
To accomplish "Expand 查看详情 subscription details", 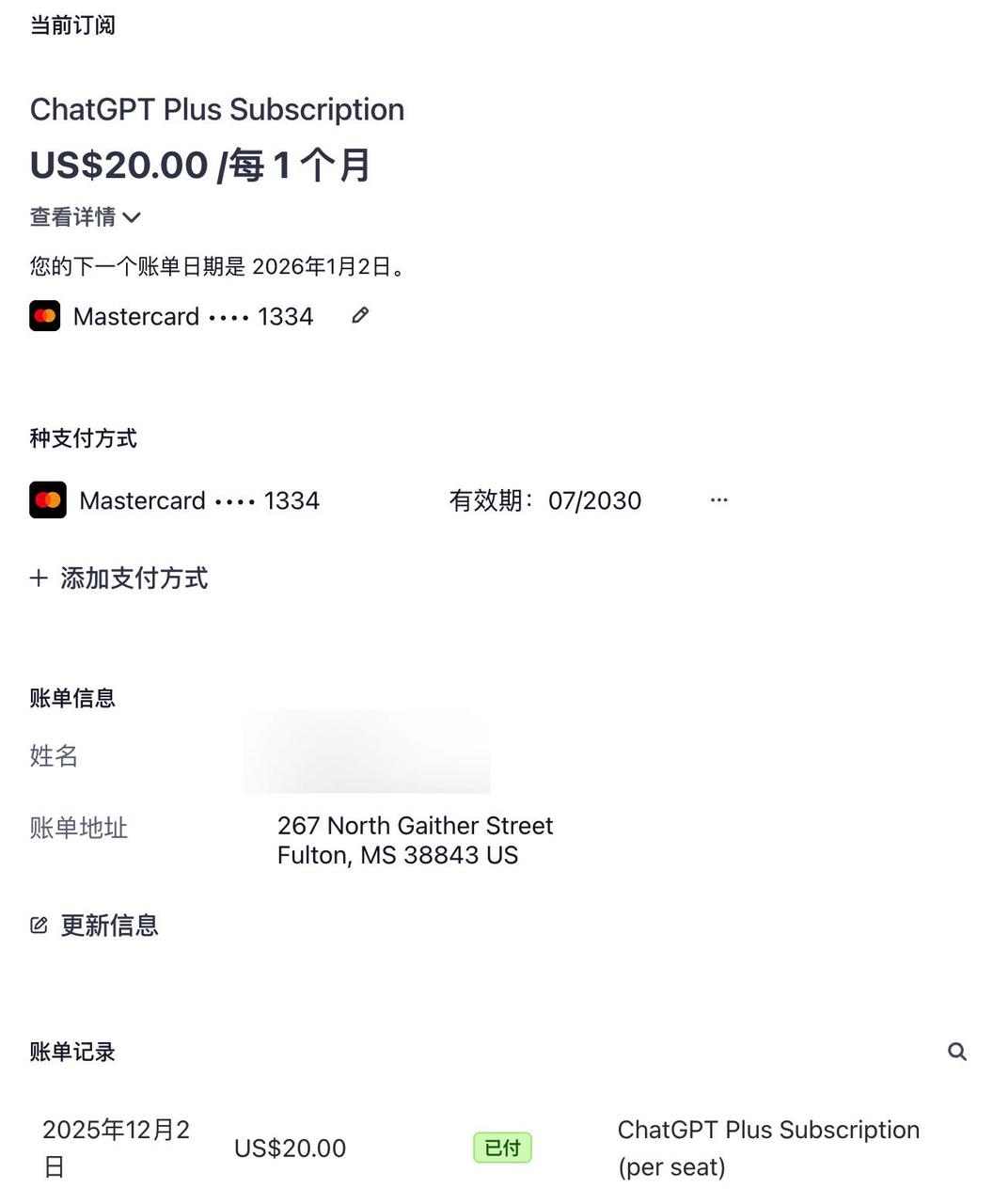I will point(85,217).
